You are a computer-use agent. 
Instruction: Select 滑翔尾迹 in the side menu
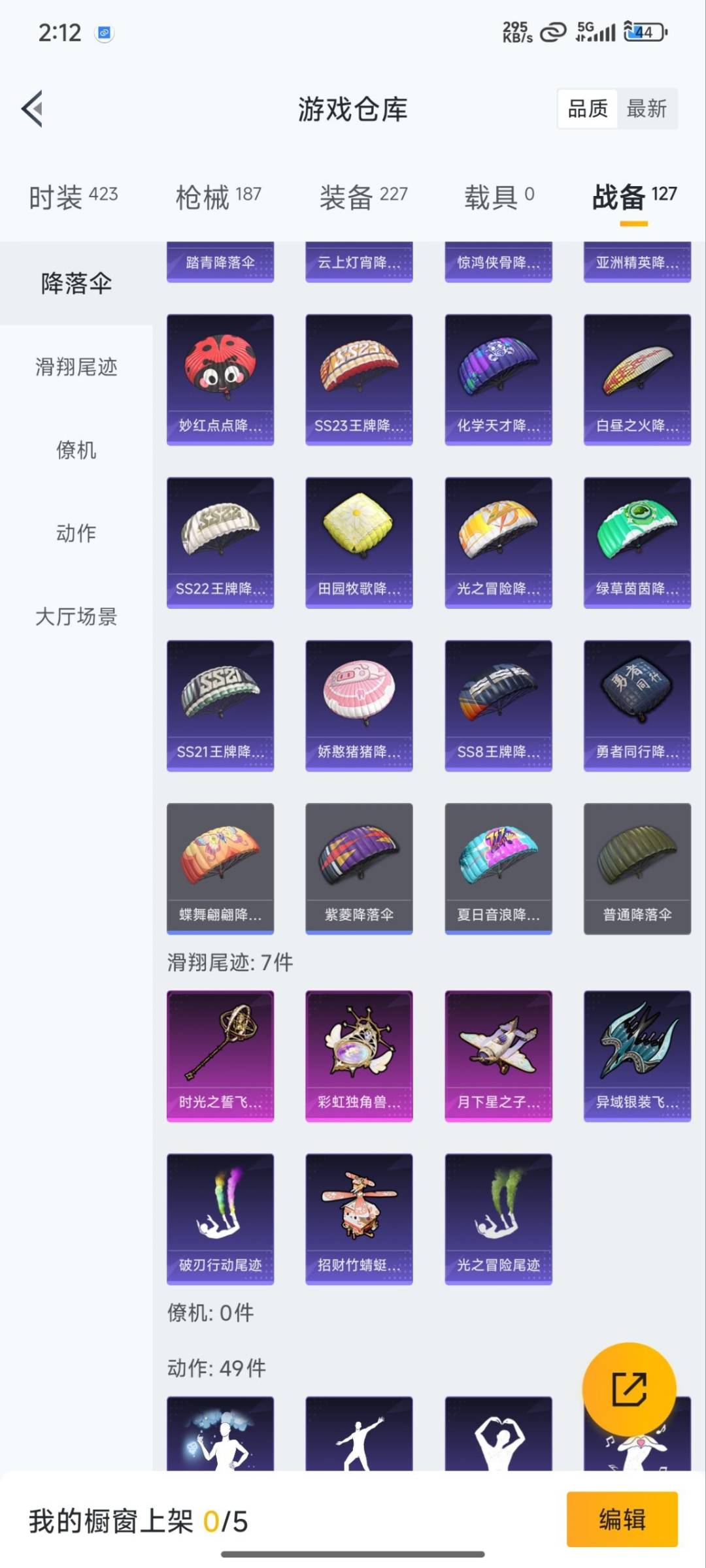click(x=76, y=367)
